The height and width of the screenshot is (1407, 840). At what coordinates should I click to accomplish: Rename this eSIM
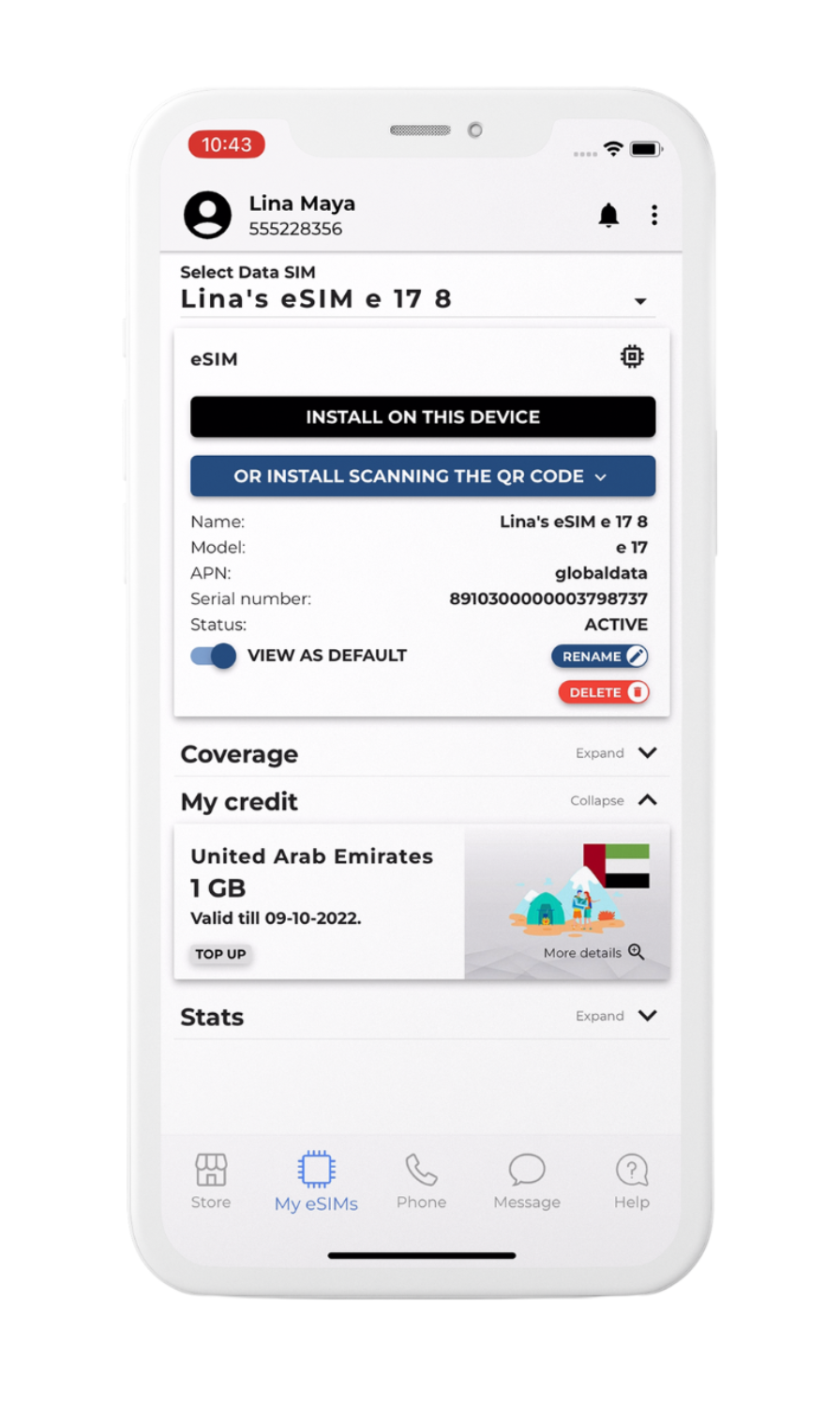(x=600, y=657)
